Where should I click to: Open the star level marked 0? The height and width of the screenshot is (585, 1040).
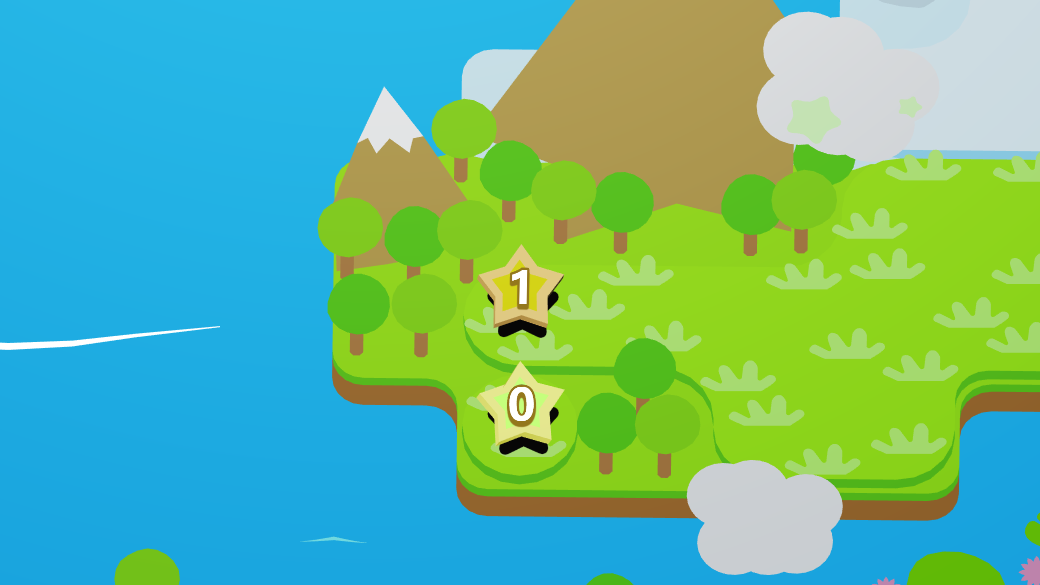point(520,405)
